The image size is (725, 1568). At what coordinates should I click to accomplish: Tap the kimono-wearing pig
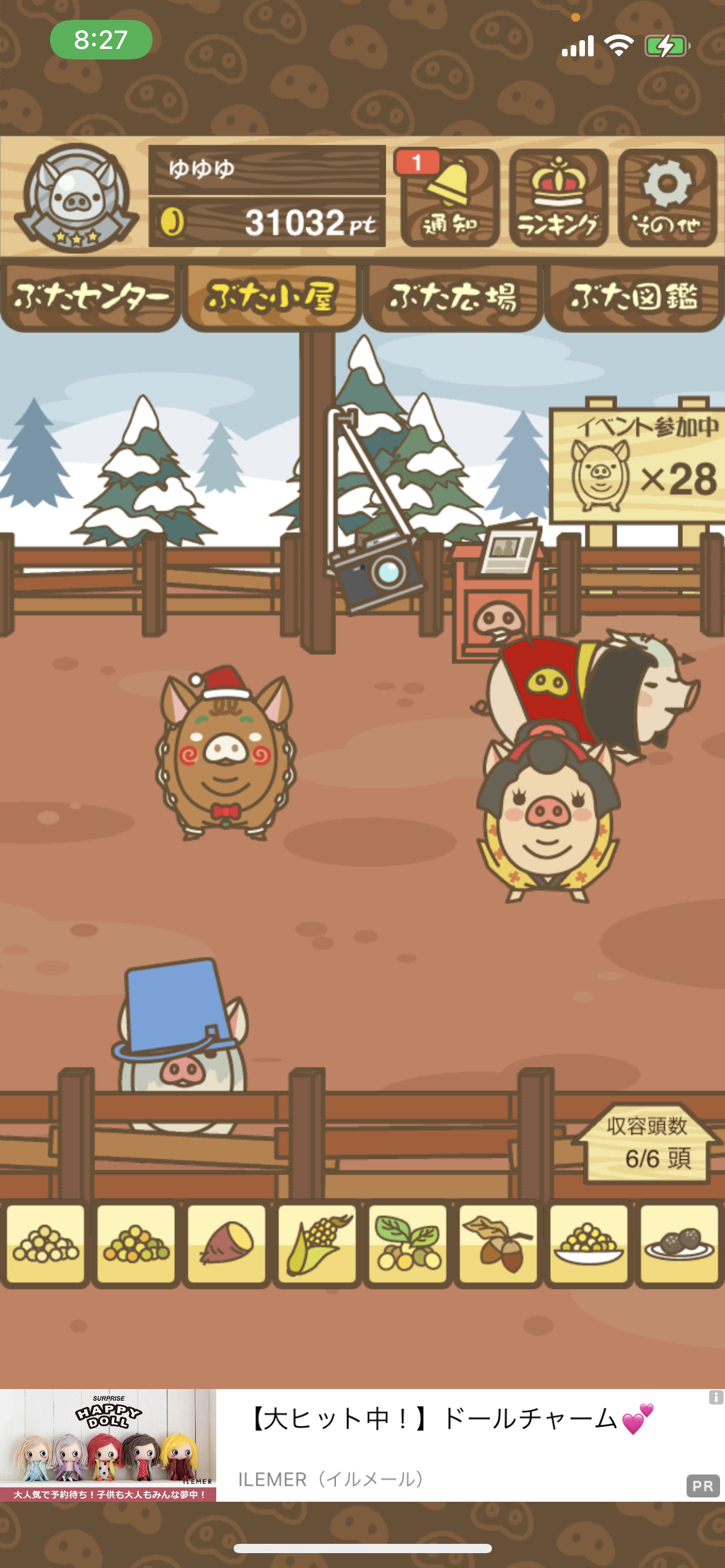point(548,811)
